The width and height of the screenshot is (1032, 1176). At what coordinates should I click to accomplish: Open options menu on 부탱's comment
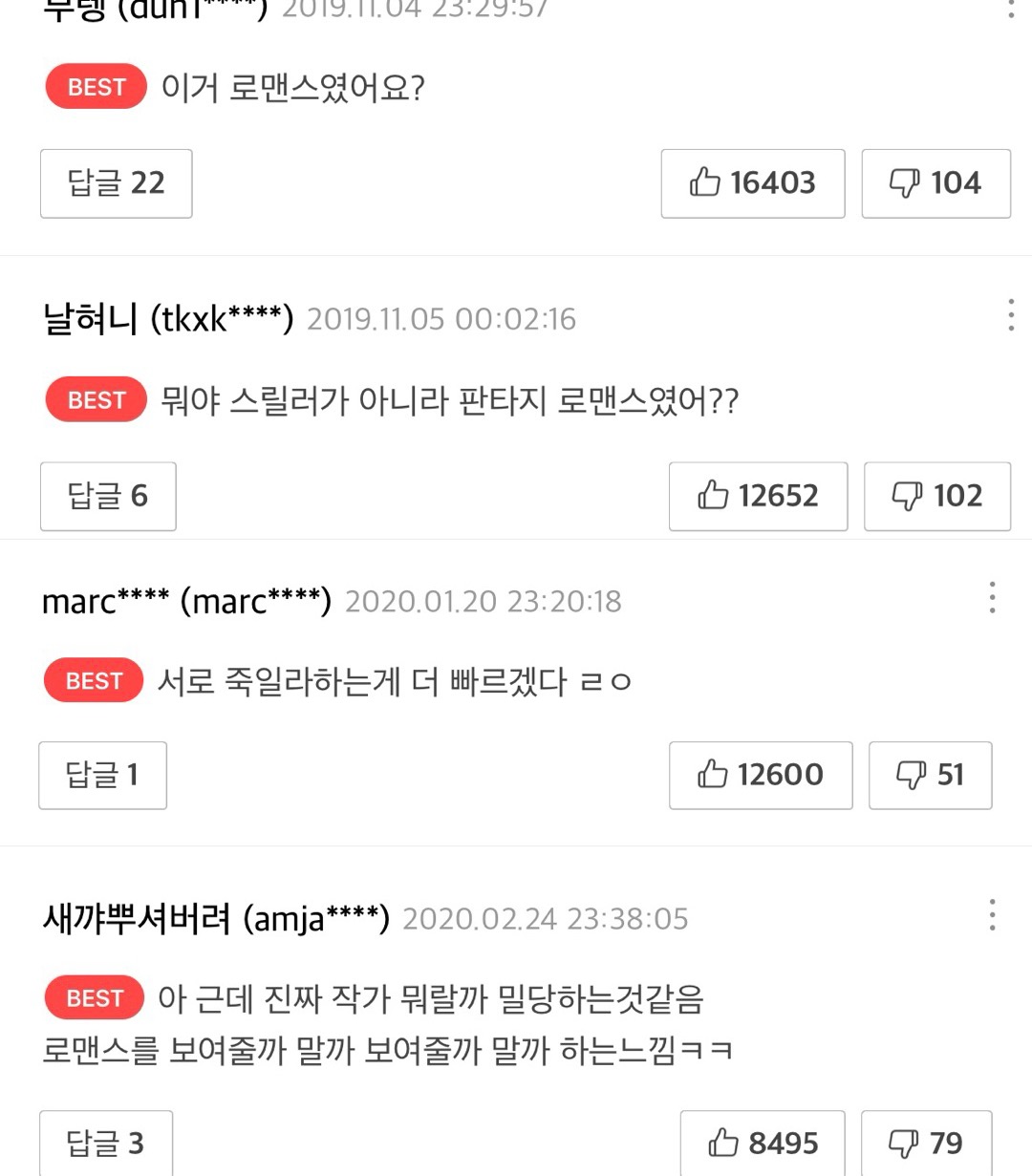pyautogui.click(x=1010, y=11)
